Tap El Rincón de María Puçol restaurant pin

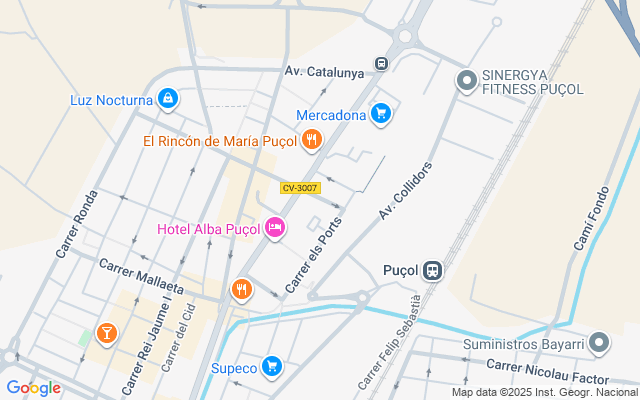point(311,140)
